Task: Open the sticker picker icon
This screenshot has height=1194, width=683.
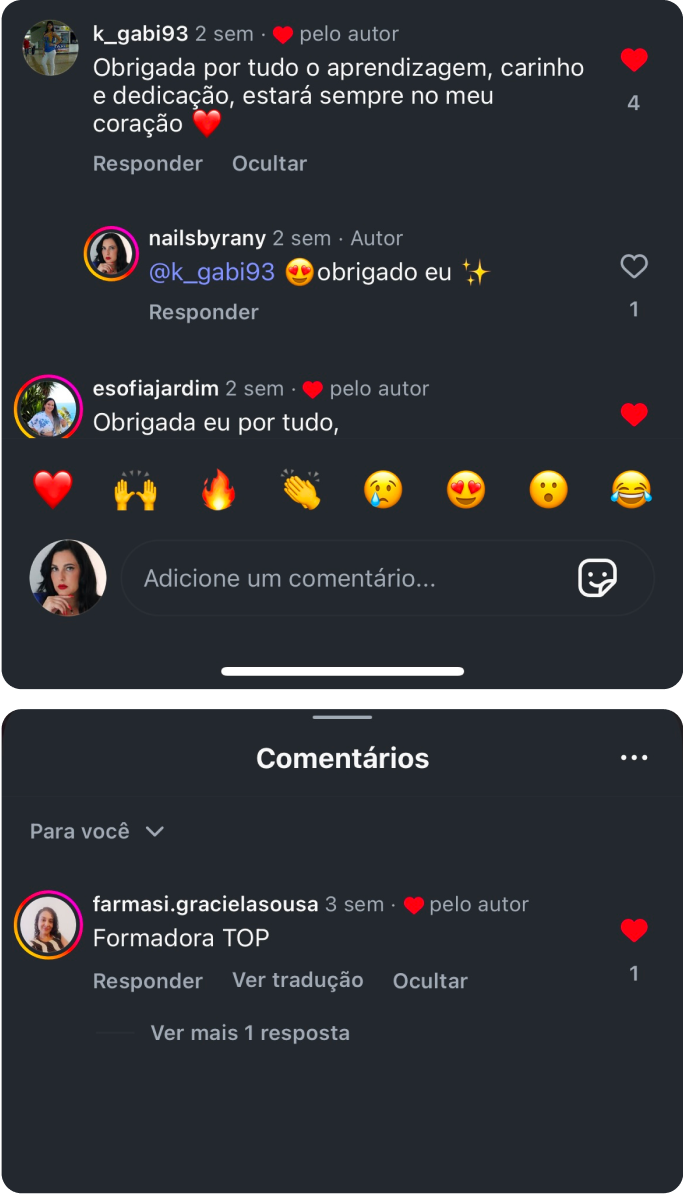Action: click(x=597, y=578)
